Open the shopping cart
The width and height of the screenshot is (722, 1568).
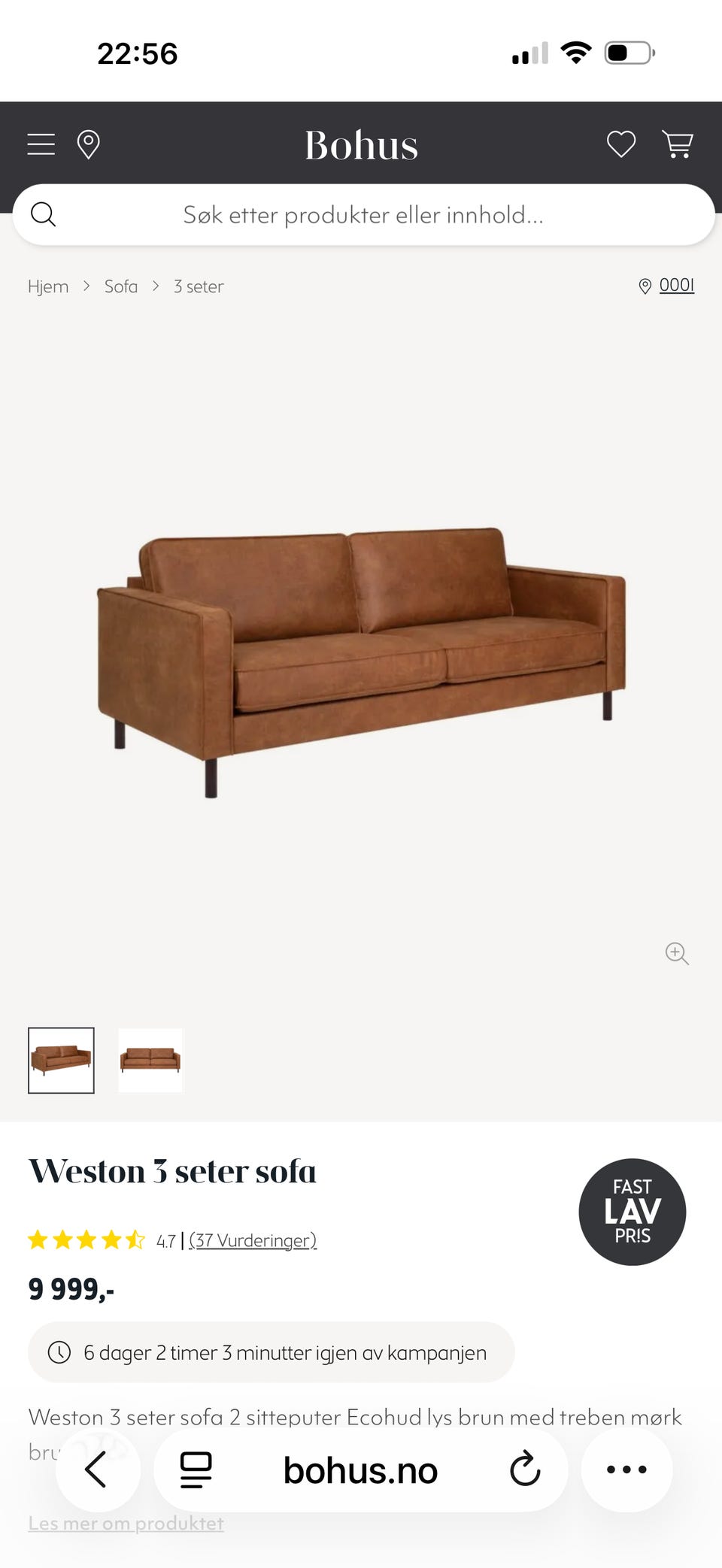click(x=677, y=144)
